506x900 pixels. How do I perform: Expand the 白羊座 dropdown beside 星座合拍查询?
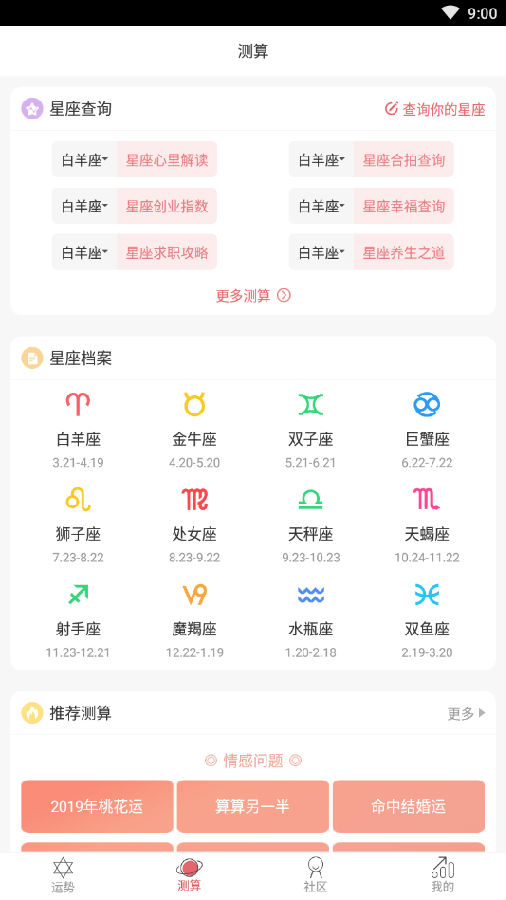321,160
